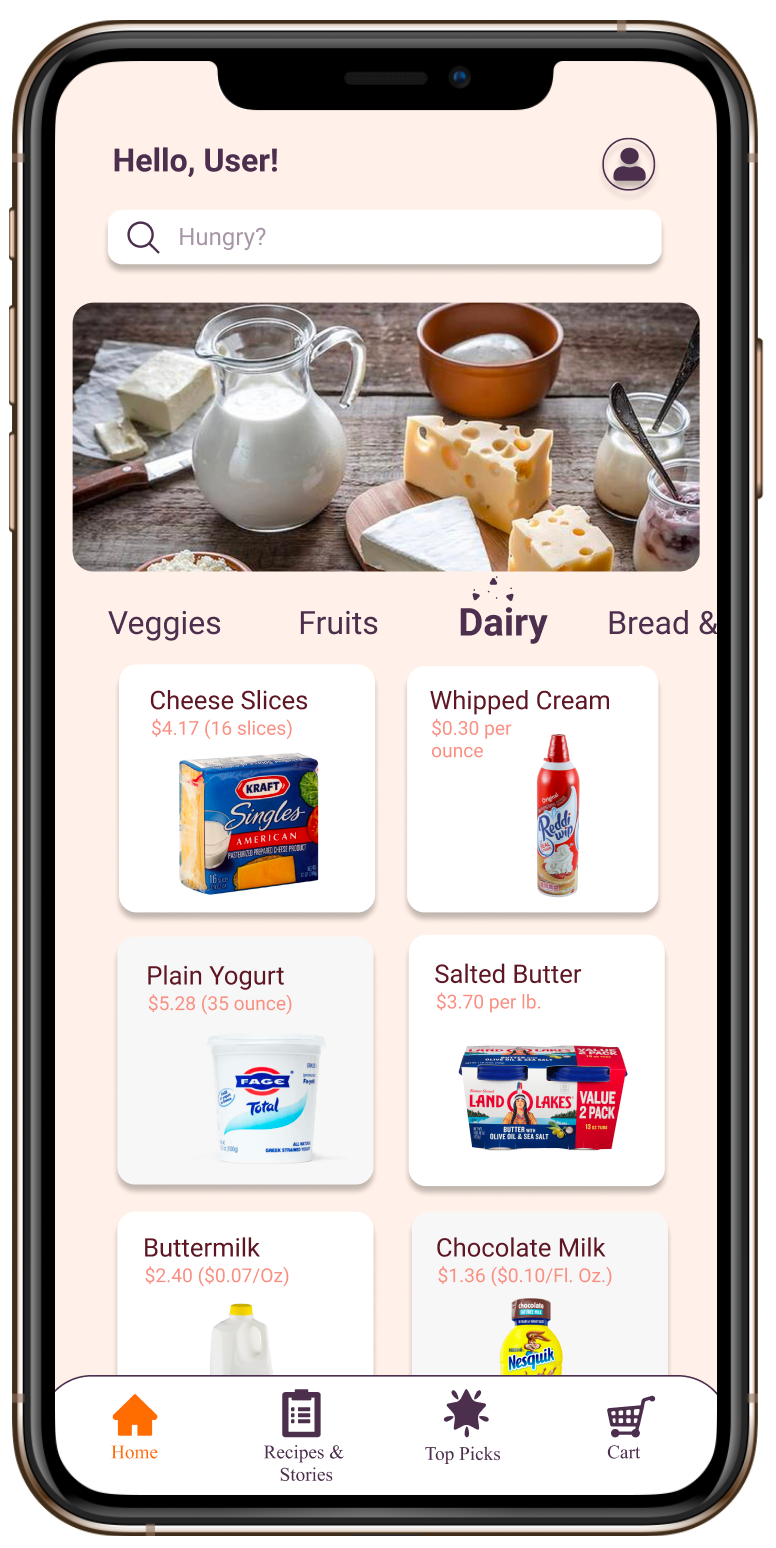The image size is (776, 1548).
Task: Open the Recipes & Stories tab
Action: [x=303, y=1437]
